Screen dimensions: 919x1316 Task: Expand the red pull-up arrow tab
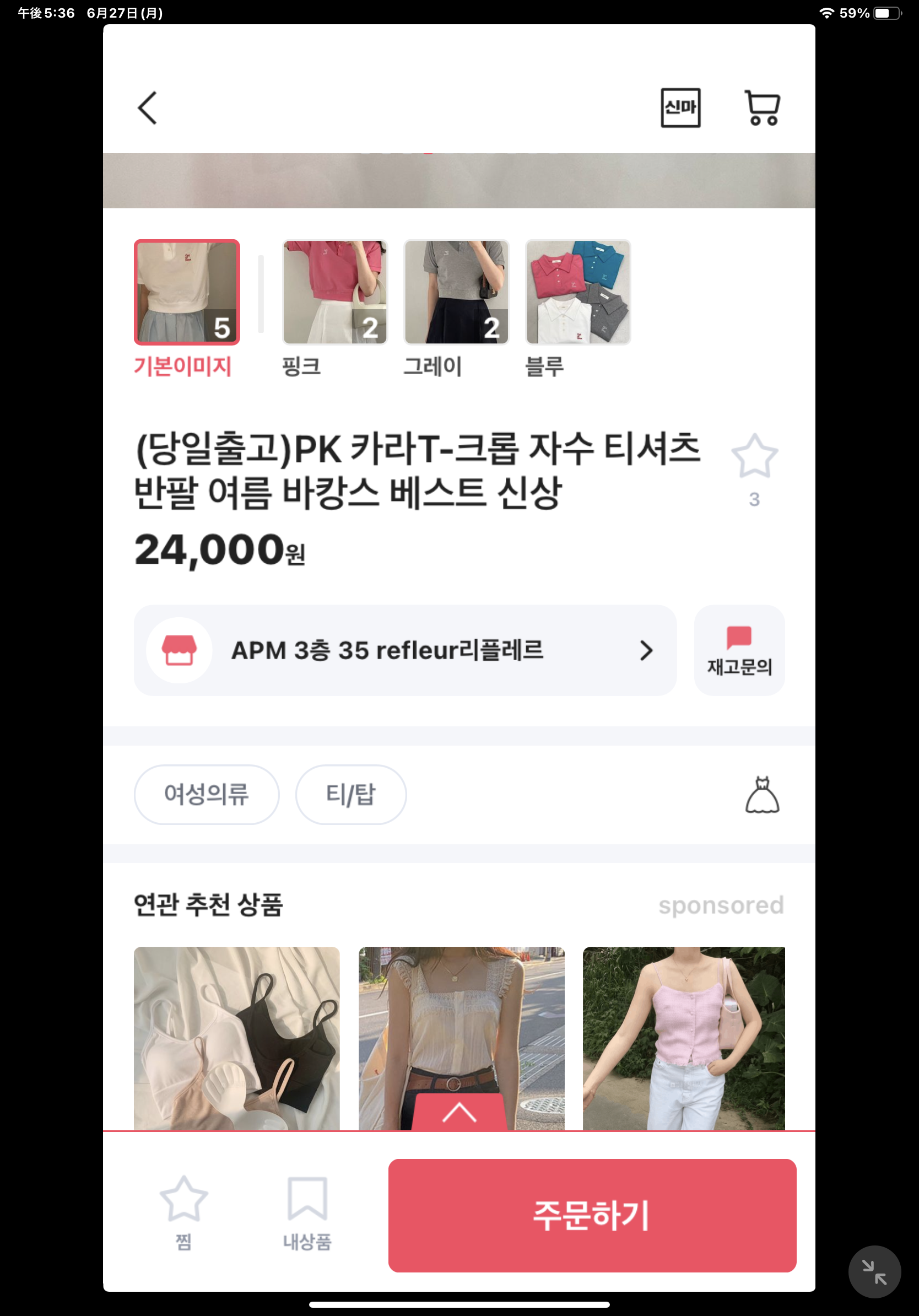(x=459, y=1113)
